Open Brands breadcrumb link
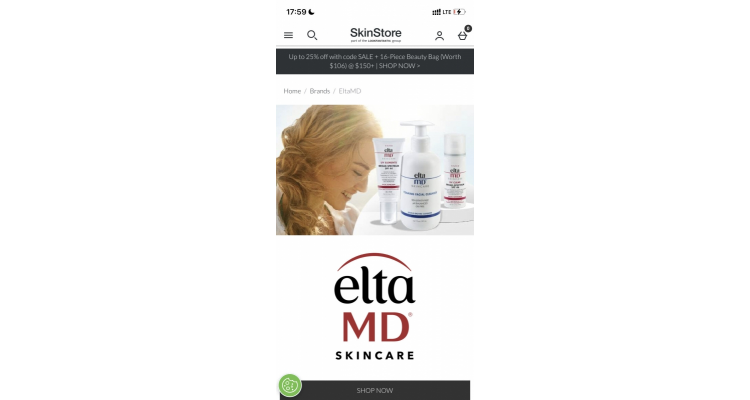 tap(319, 91)
